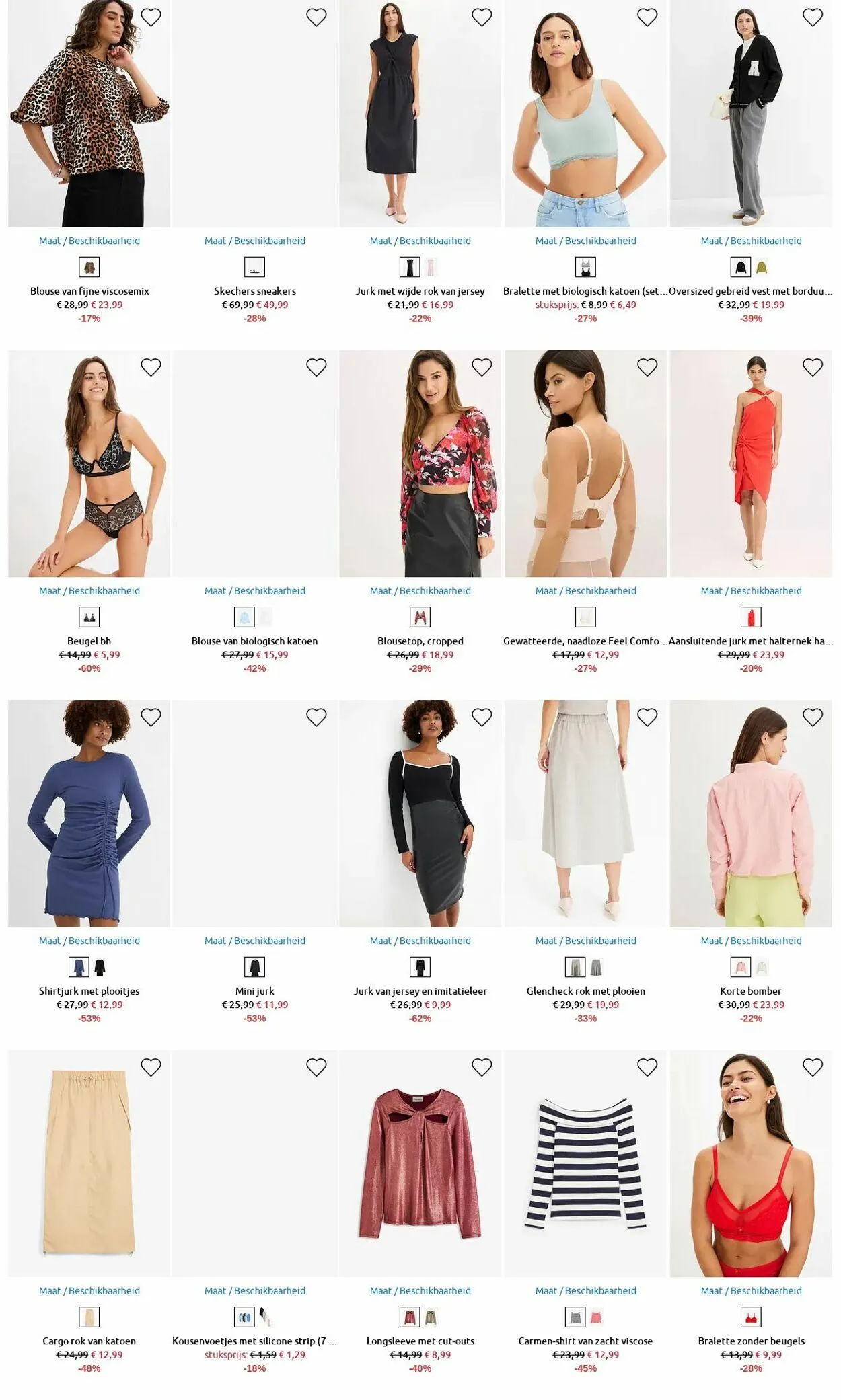841x1400 pixels.
Task: Open the red Bralette zonder beugels photo
Action: [x=751, y=1163]
